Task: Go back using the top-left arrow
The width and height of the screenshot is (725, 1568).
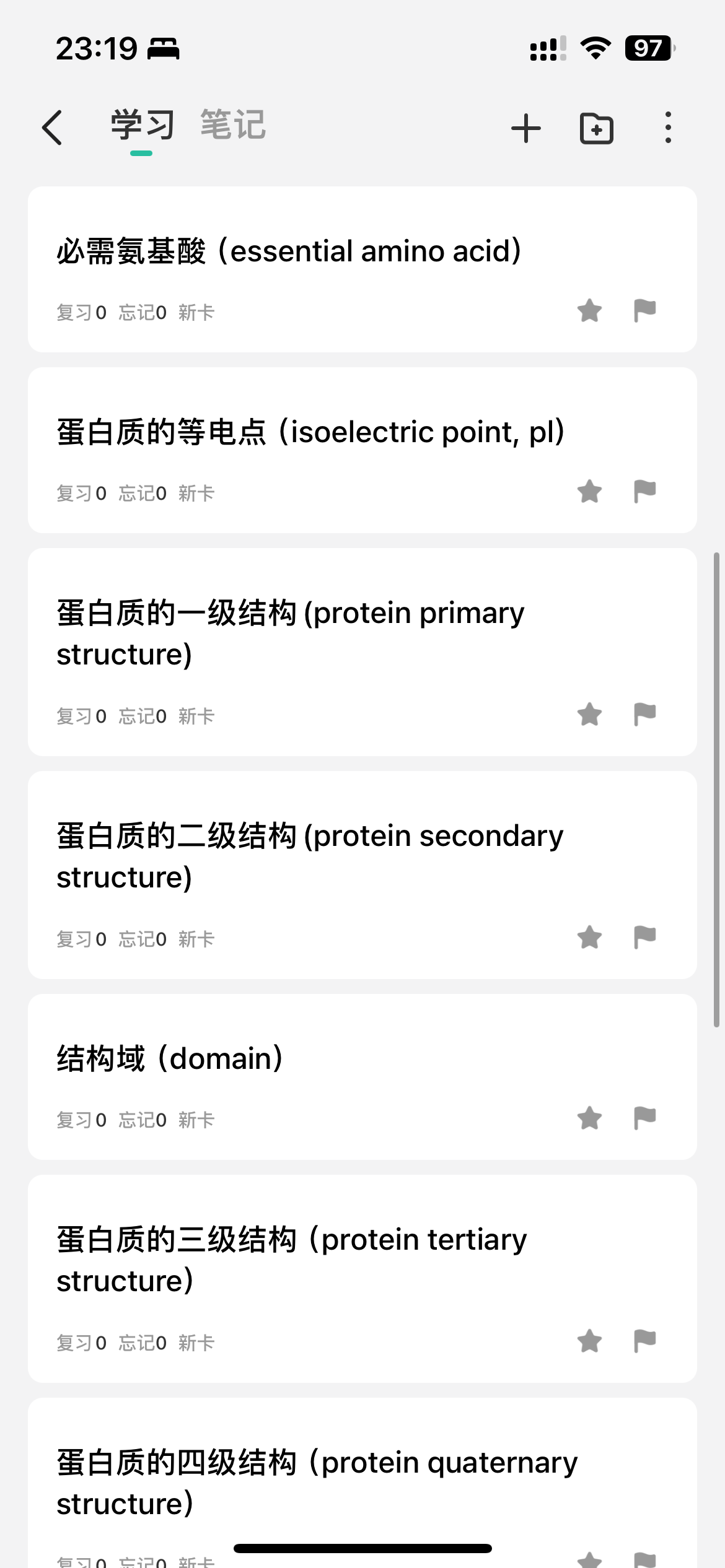Action: 52,128
